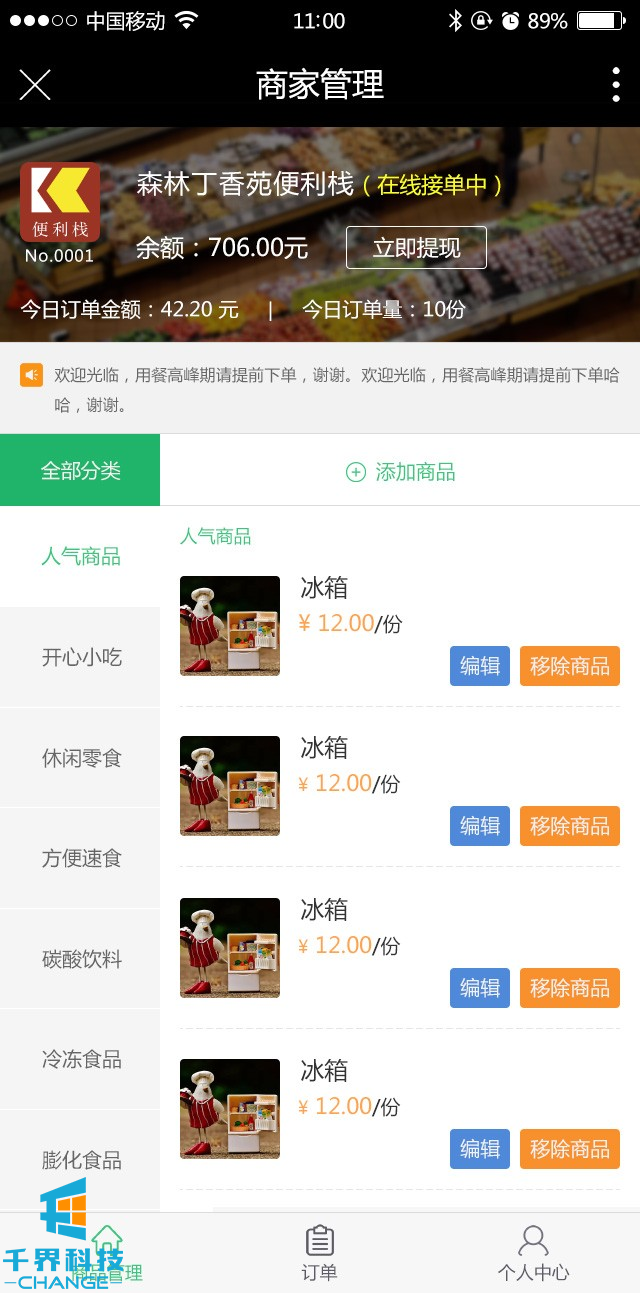Close the 商家管理 page
The image size is (640, 1293).
pos(35,85)
